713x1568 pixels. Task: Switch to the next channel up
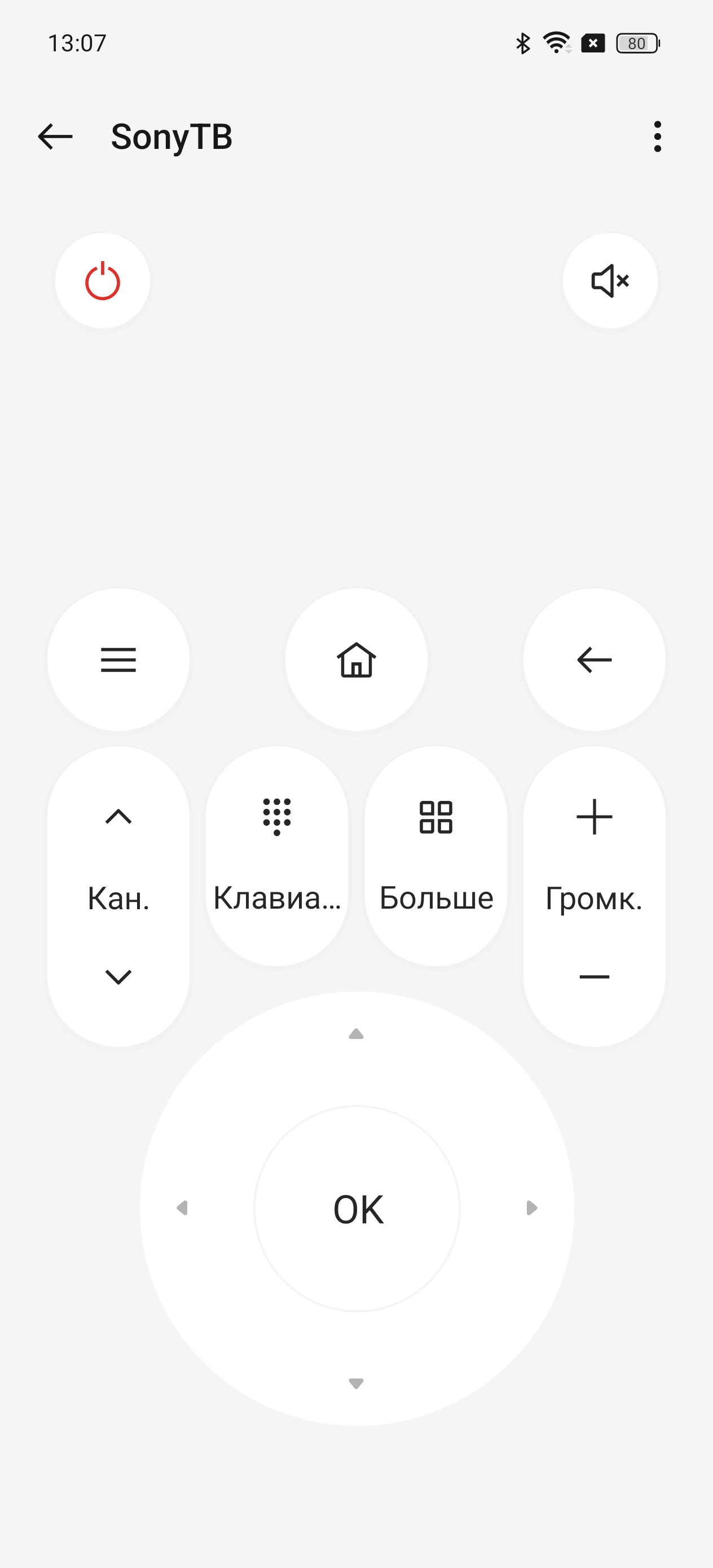coord(118,816)
